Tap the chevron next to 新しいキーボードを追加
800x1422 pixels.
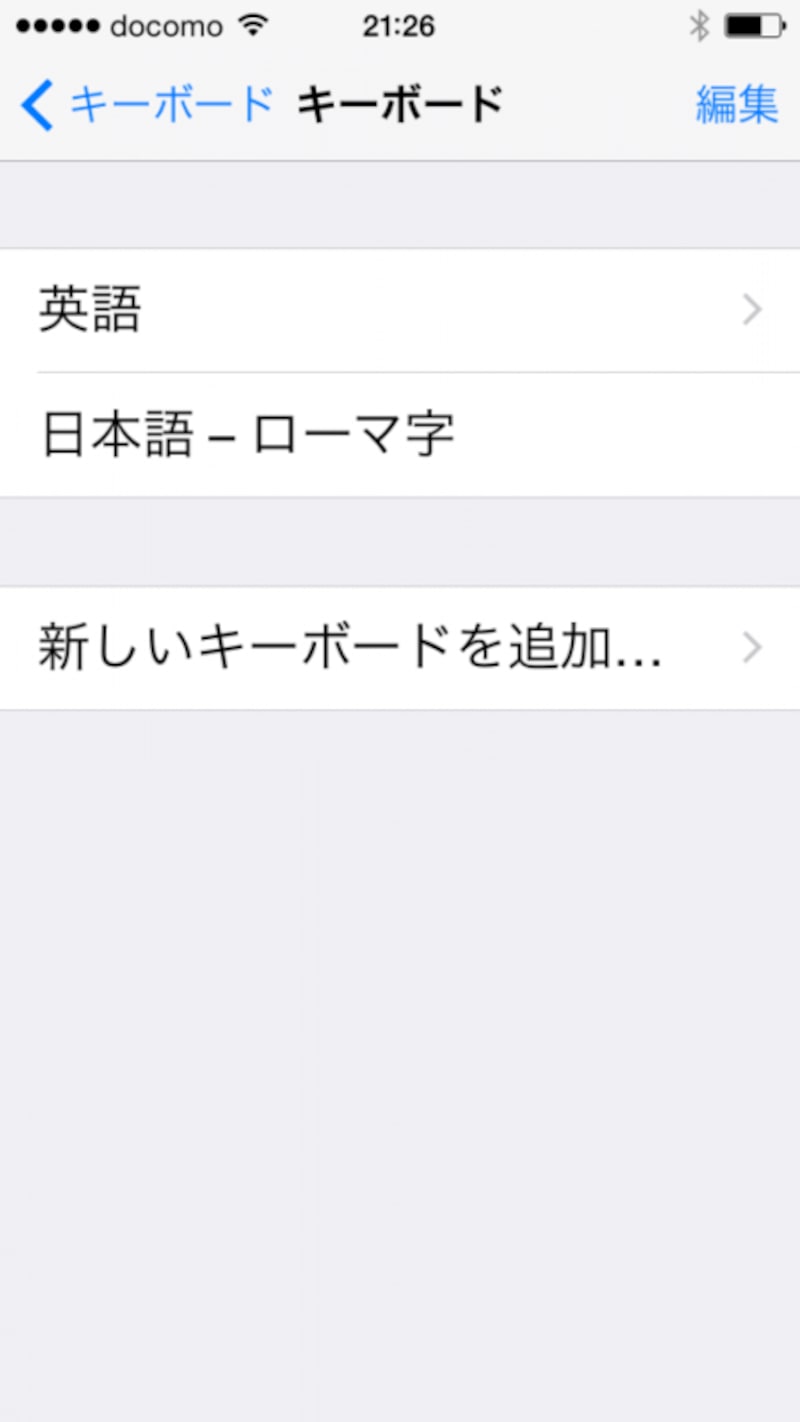[752, 648]
